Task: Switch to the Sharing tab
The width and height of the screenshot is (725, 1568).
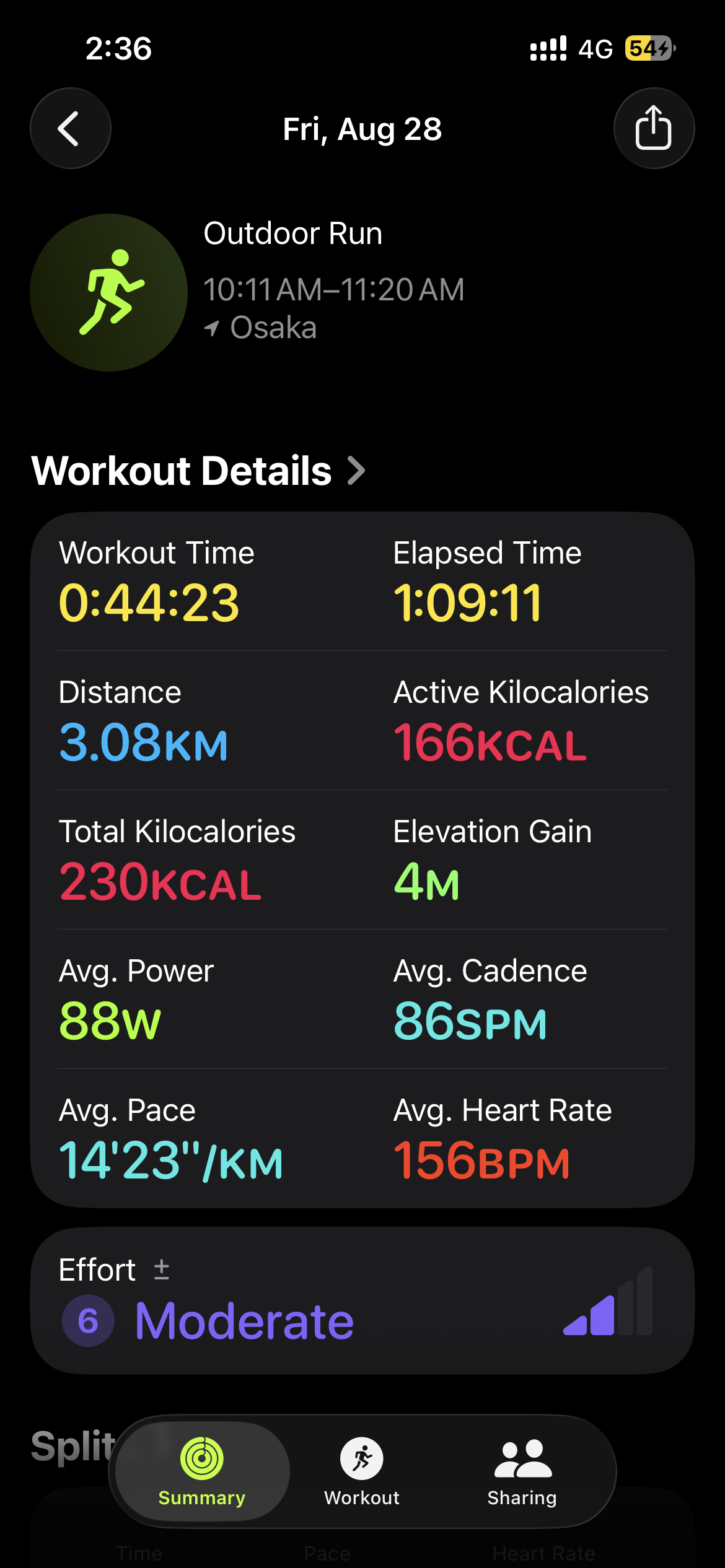Action: coord(522,1471)
